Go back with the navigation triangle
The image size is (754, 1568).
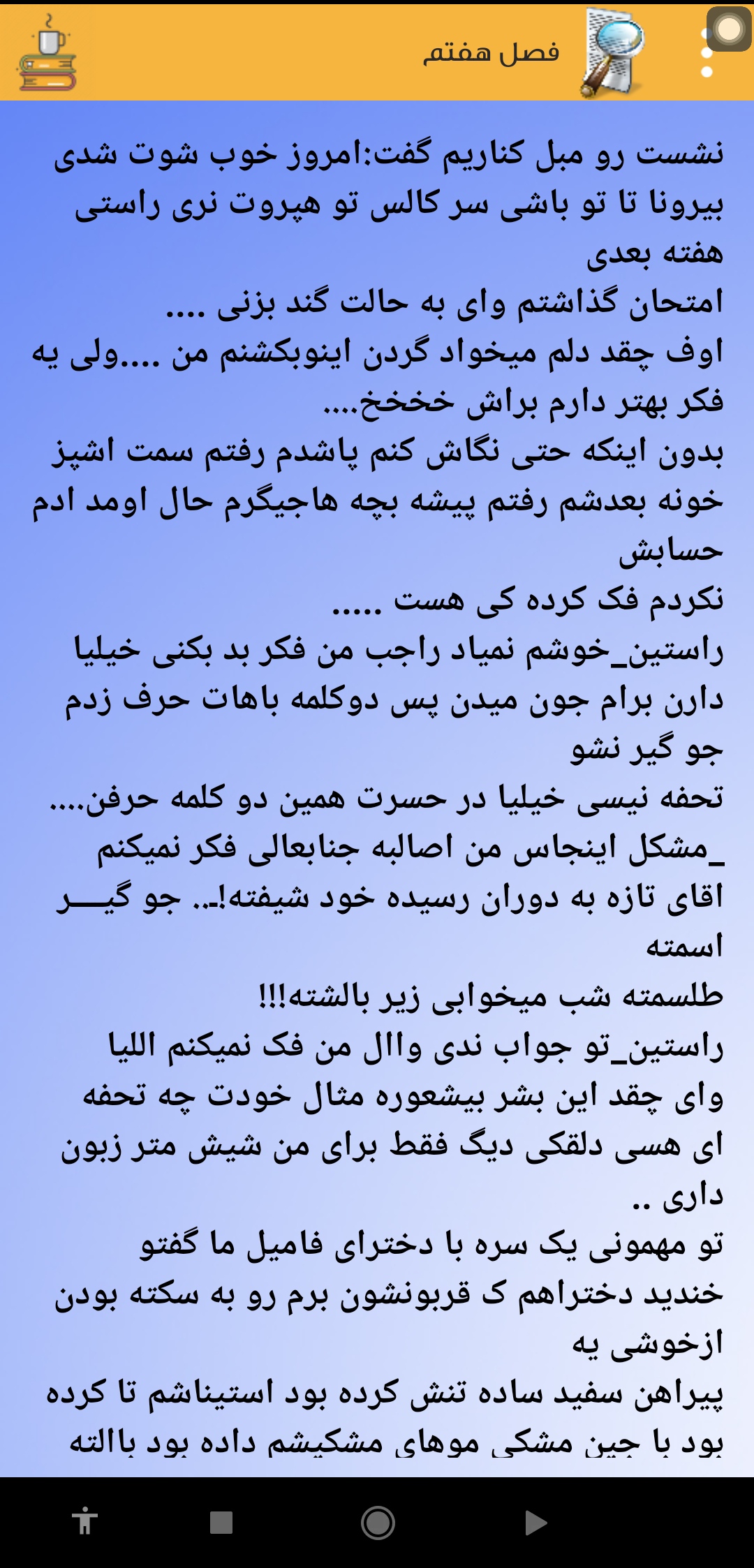(535, 1523)
